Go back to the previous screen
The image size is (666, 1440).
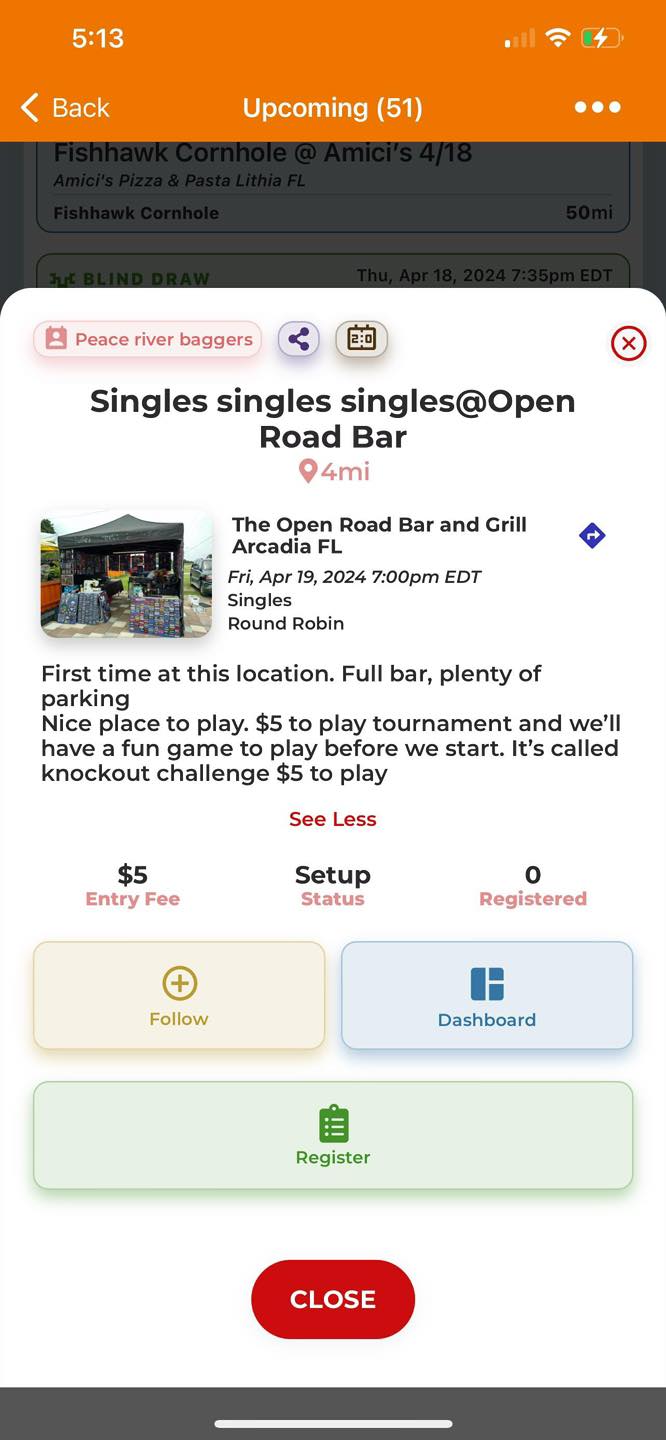pos(65,108)
